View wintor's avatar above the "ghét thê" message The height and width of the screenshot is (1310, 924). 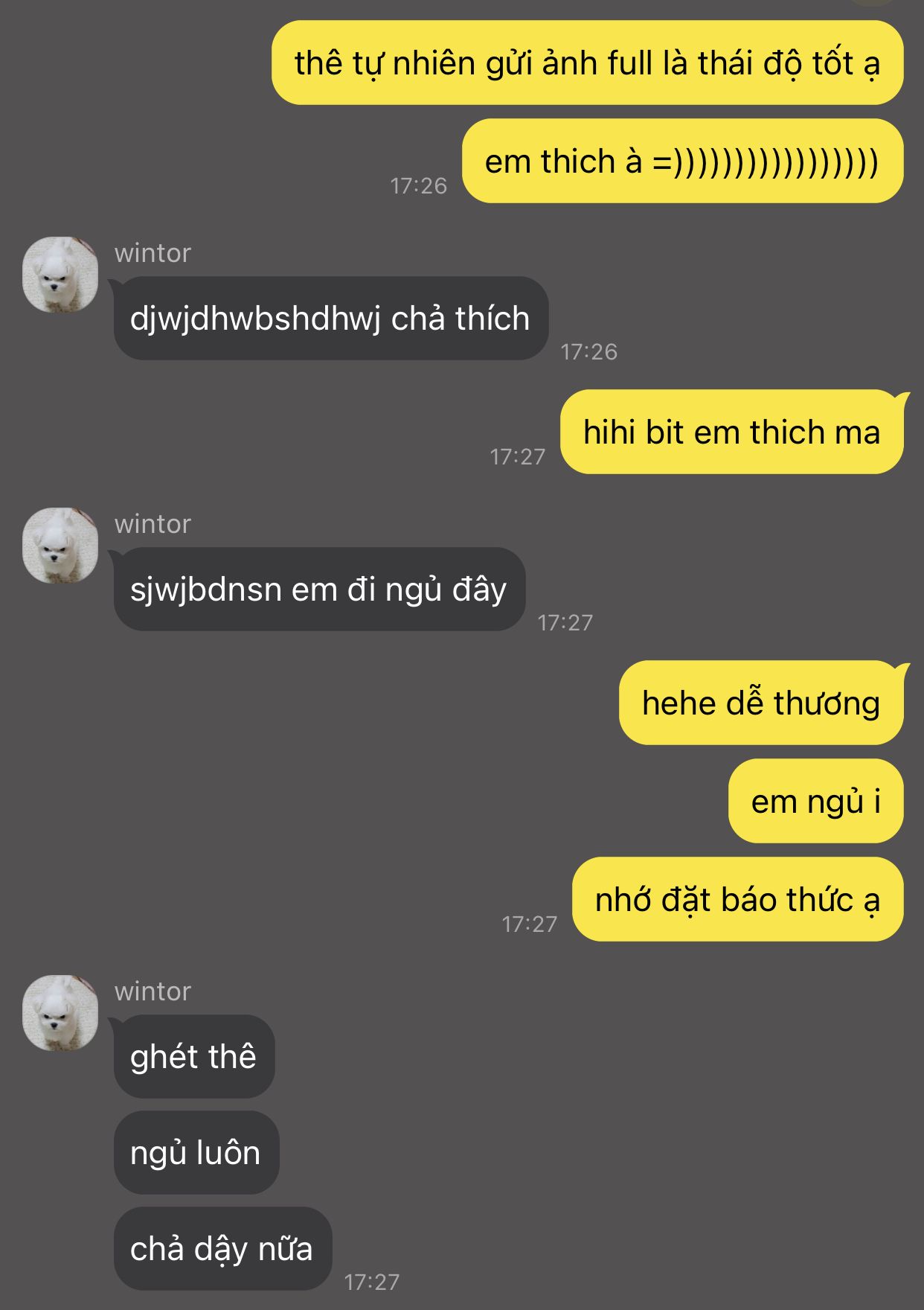coord(60,1013)
